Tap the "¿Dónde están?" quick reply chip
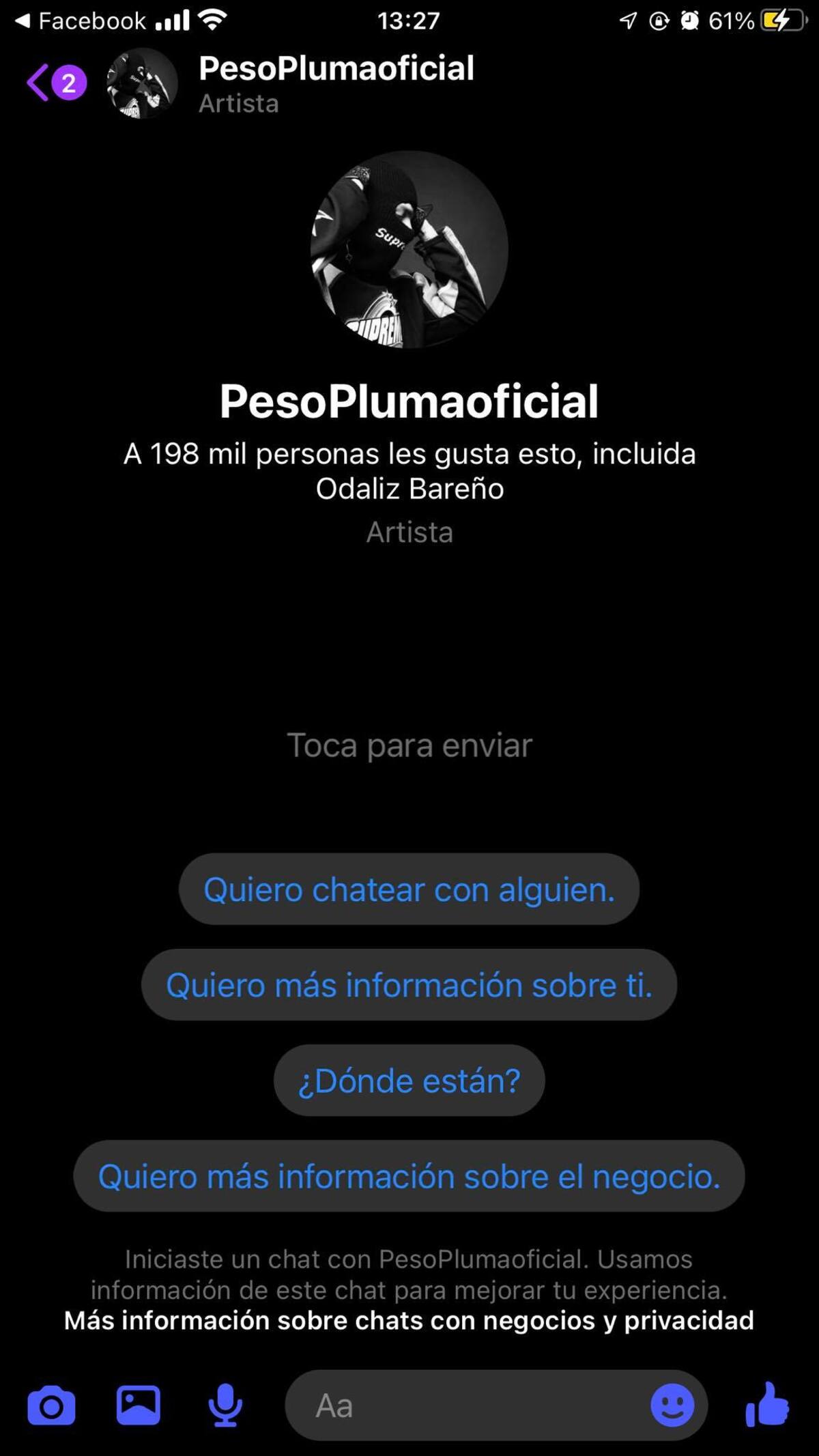This screenshot has width=819, height=1456. (x=409, y=1081)
